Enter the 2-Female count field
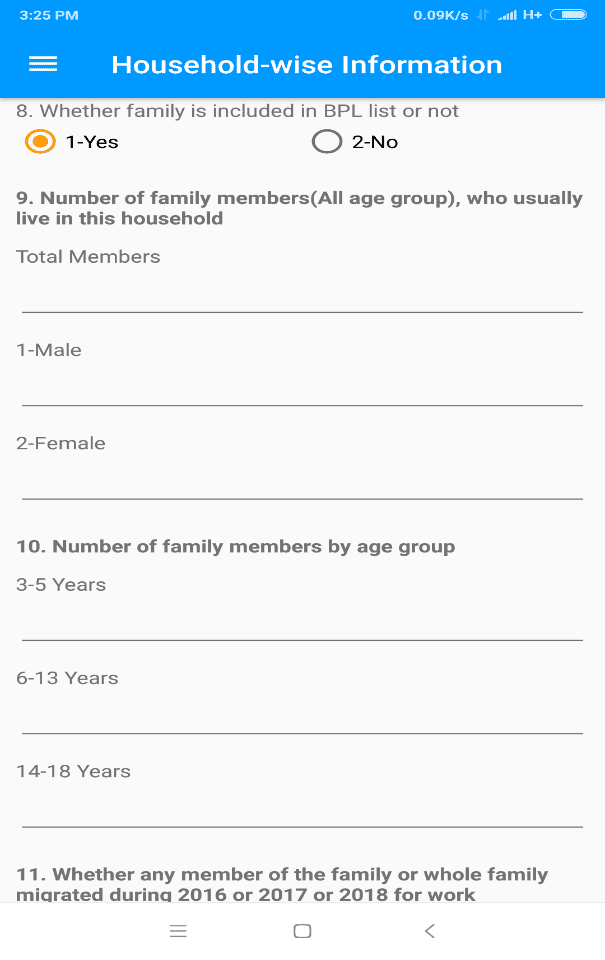605x960 pixels. tap(302, 481)
